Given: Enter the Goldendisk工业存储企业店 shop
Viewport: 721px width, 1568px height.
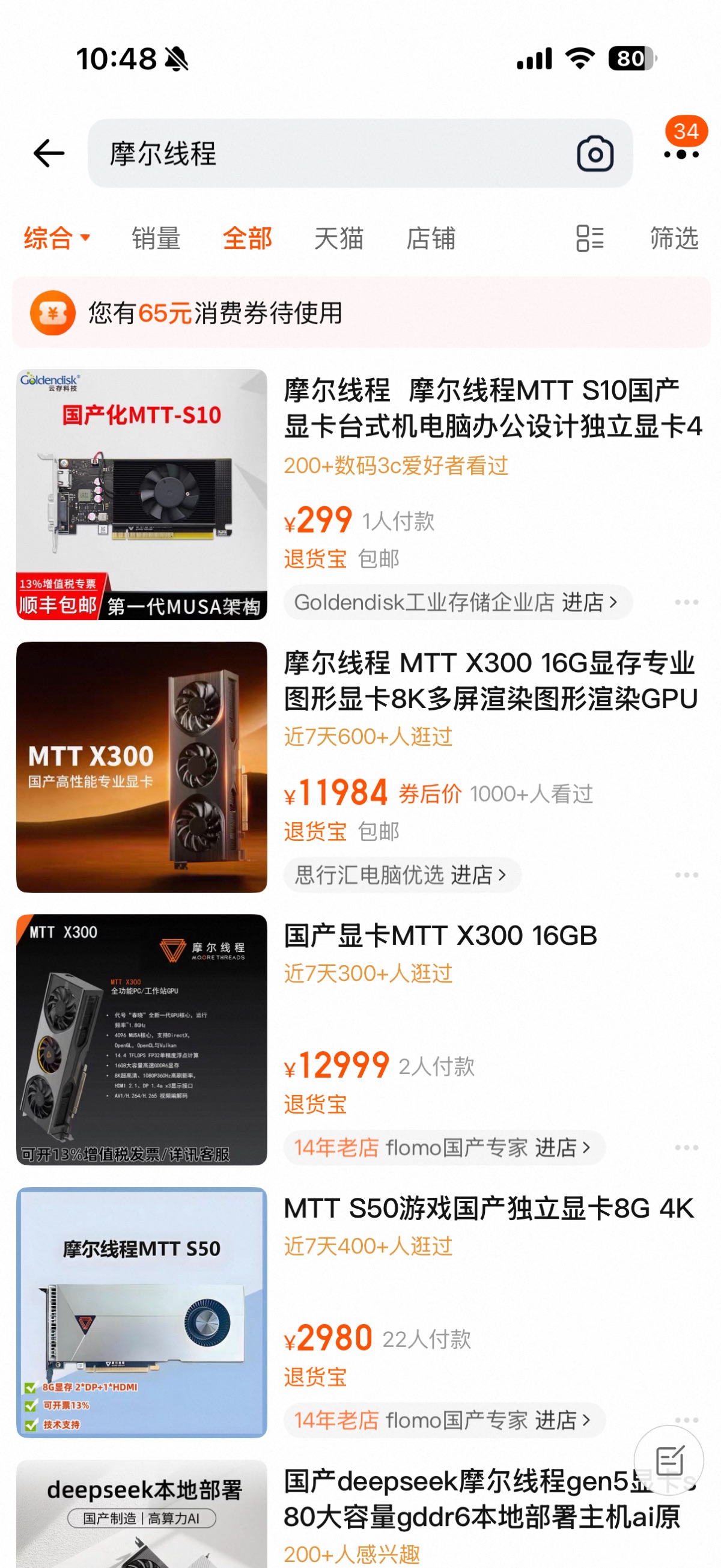Looking at the screenshot, I should [456, 603].
